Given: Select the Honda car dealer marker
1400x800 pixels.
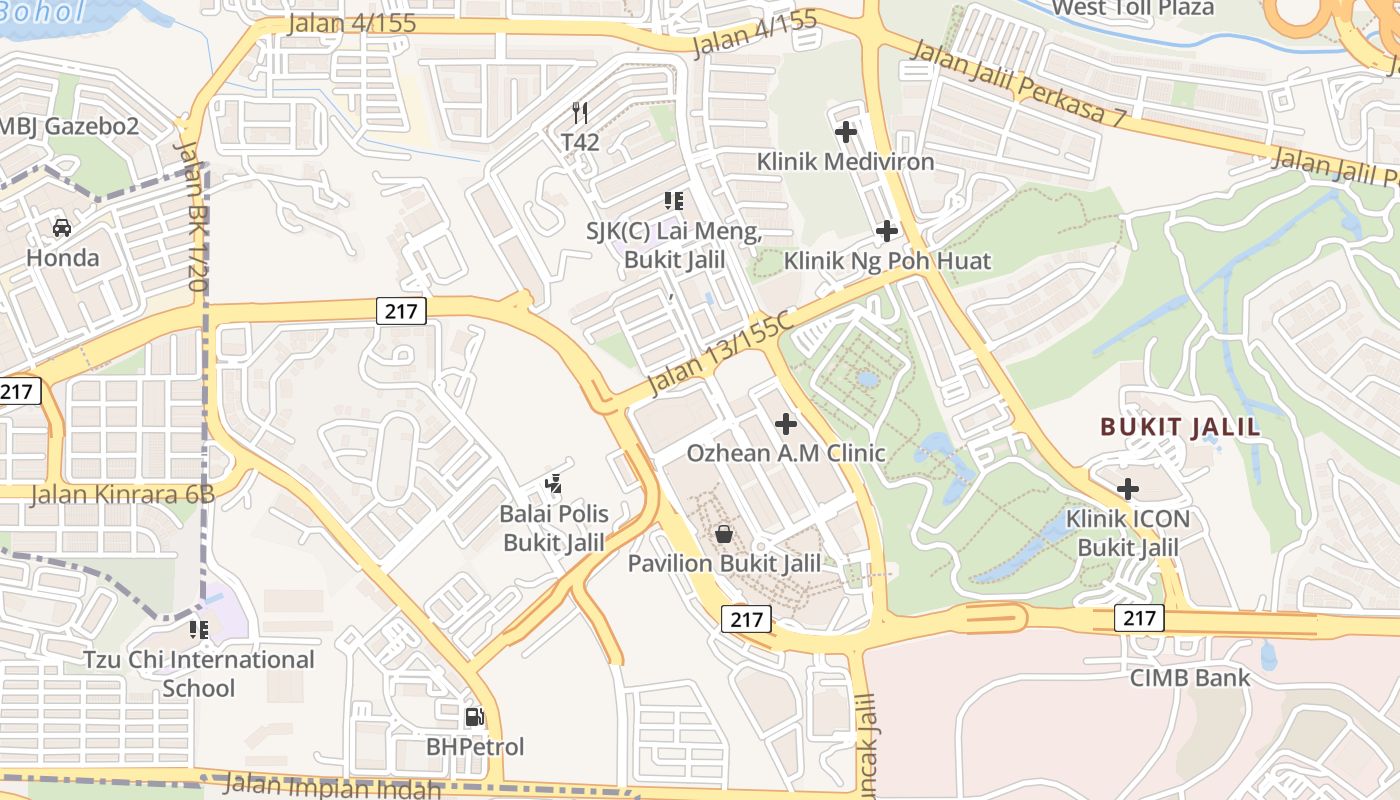Looking at the screenshot, I should click(62, 228).
